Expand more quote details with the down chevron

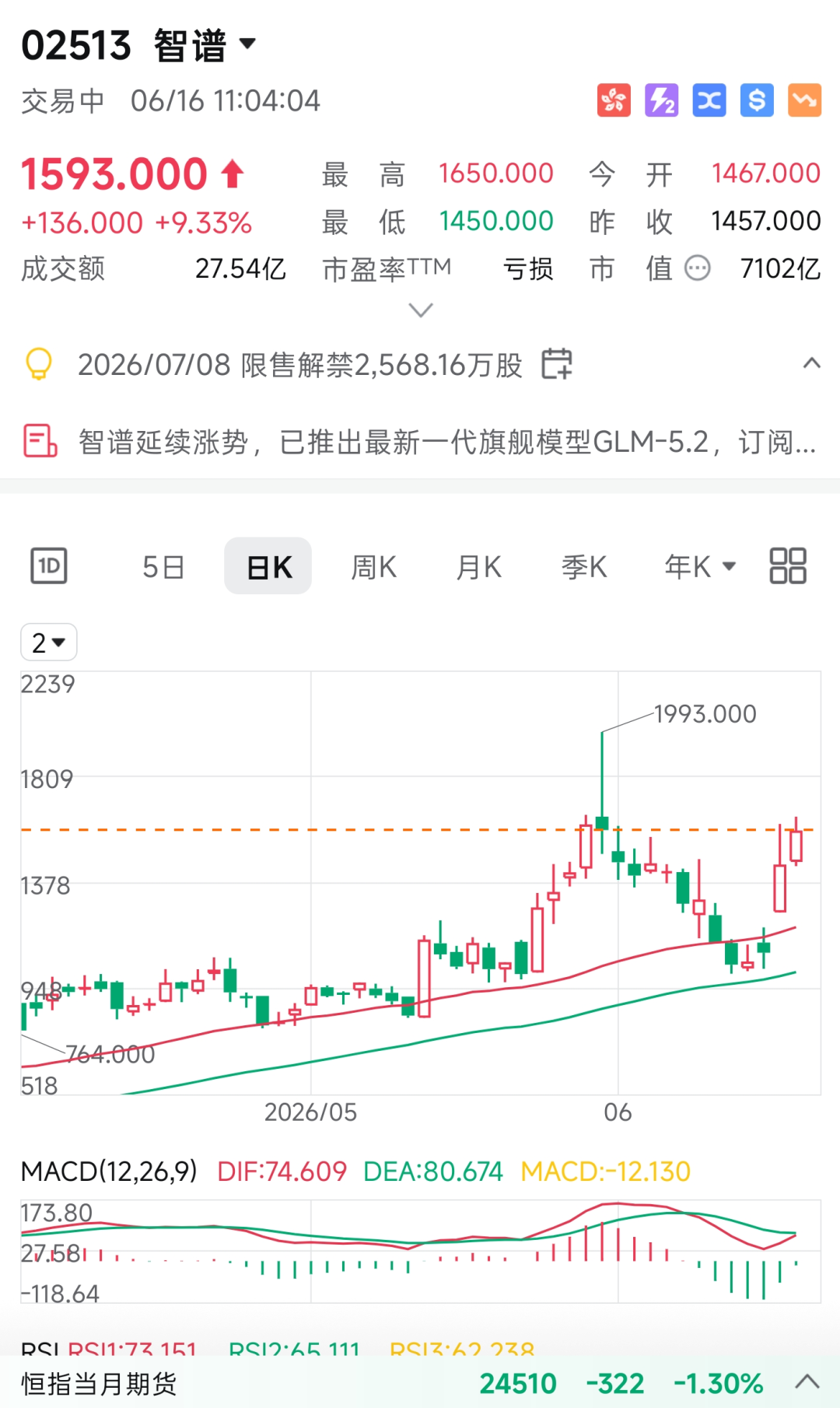point(421,310)
